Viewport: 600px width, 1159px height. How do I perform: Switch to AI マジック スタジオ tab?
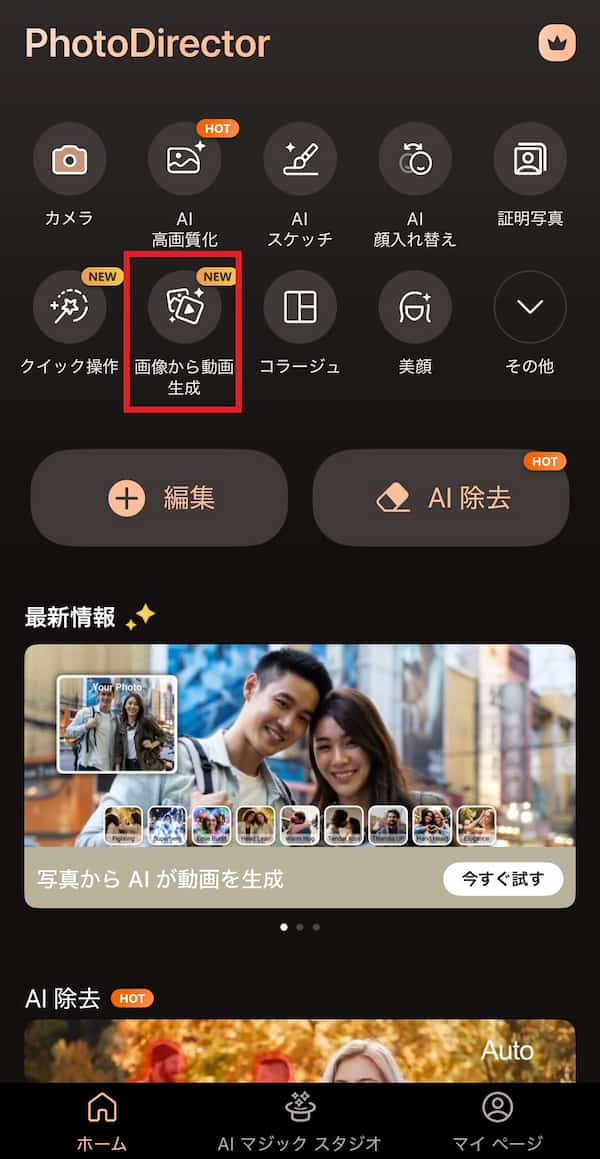[299, 1120]
